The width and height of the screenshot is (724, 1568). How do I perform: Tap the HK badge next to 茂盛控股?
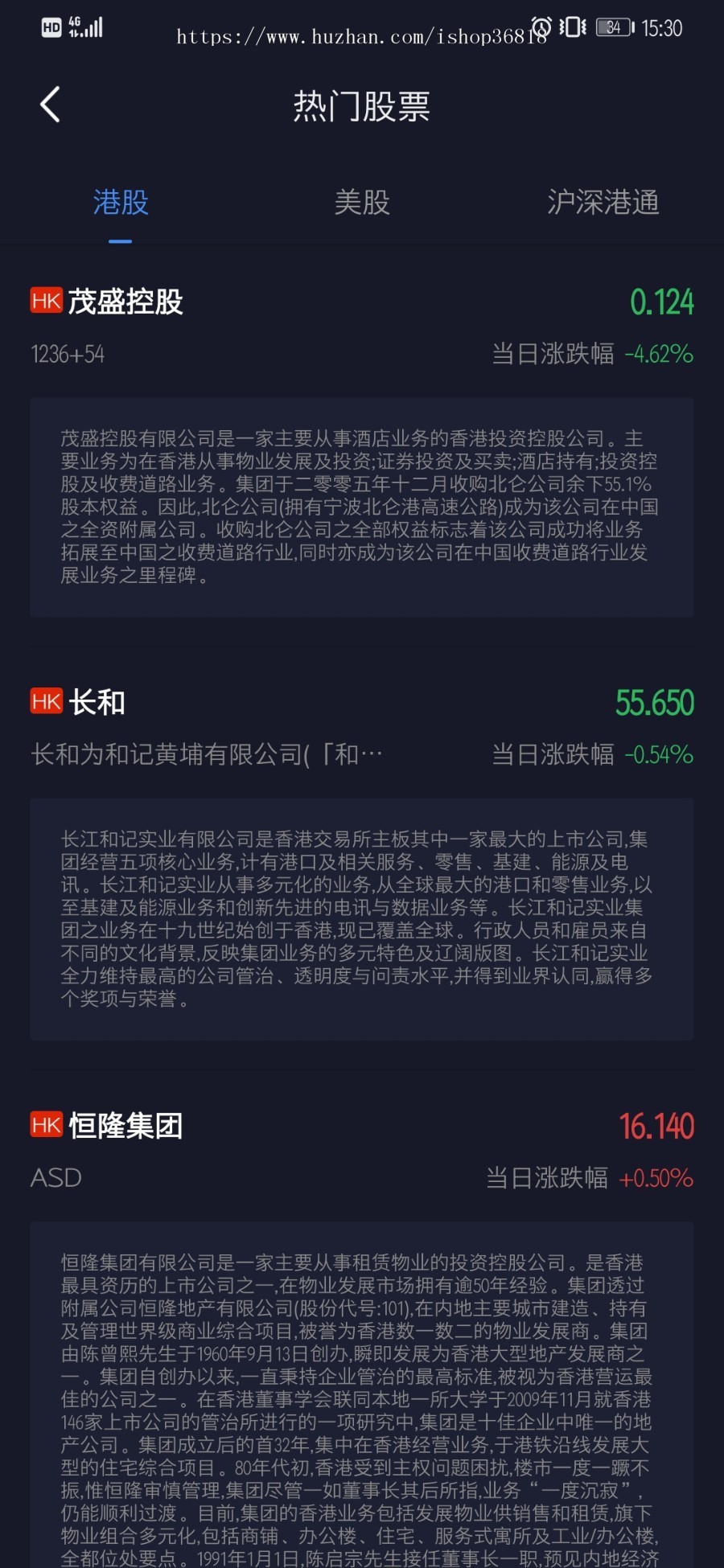click(46, 301)
